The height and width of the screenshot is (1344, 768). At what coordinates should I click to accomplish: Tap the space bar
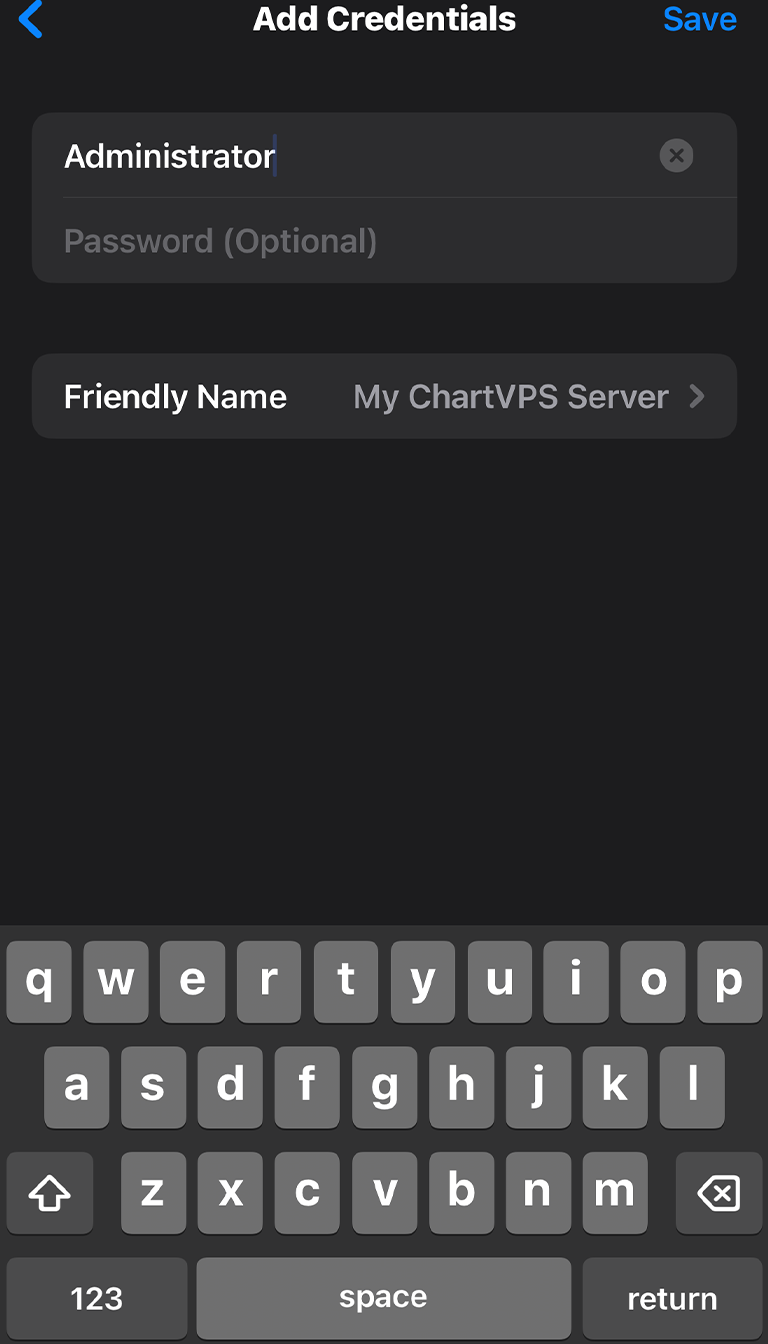tap(383, 1298)
